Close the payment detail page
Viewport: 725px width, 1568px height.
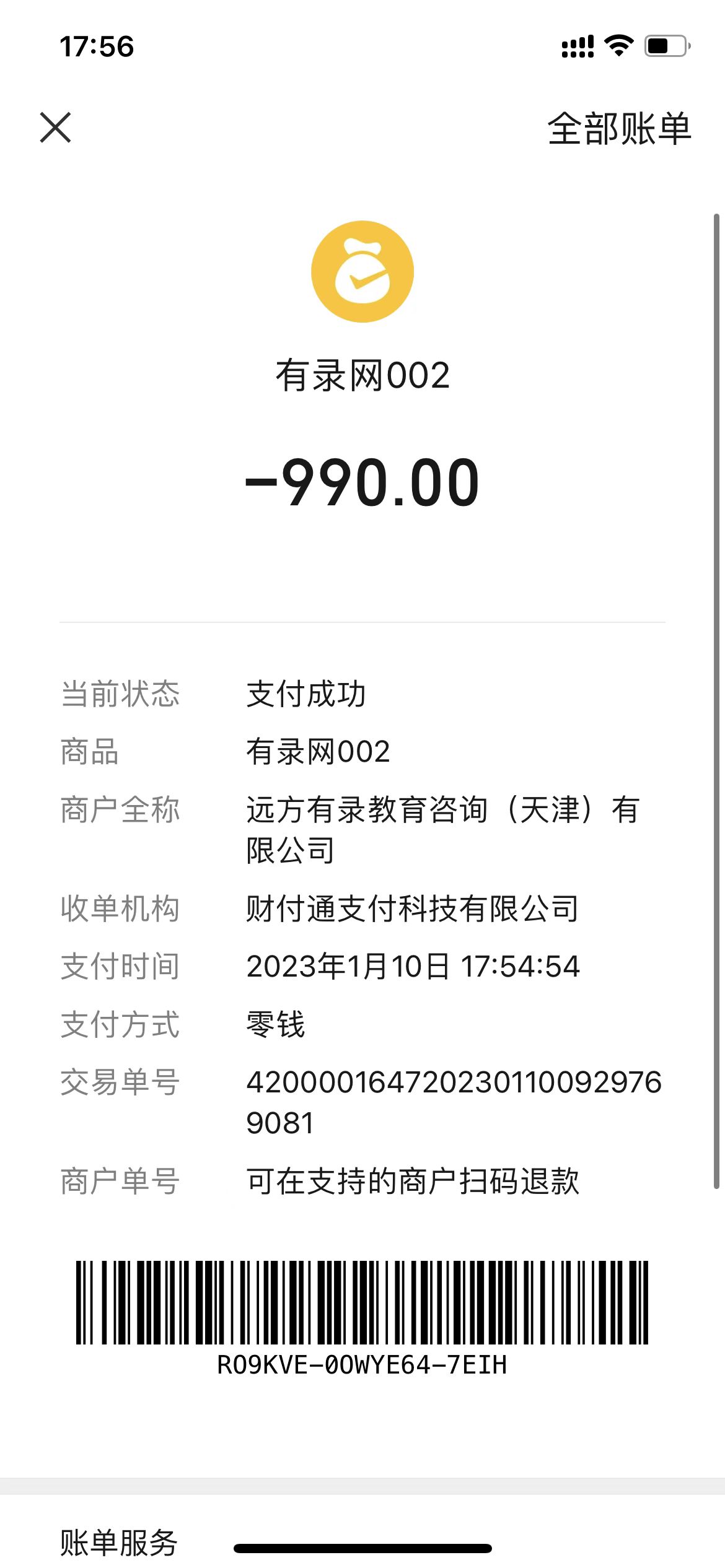56,128
